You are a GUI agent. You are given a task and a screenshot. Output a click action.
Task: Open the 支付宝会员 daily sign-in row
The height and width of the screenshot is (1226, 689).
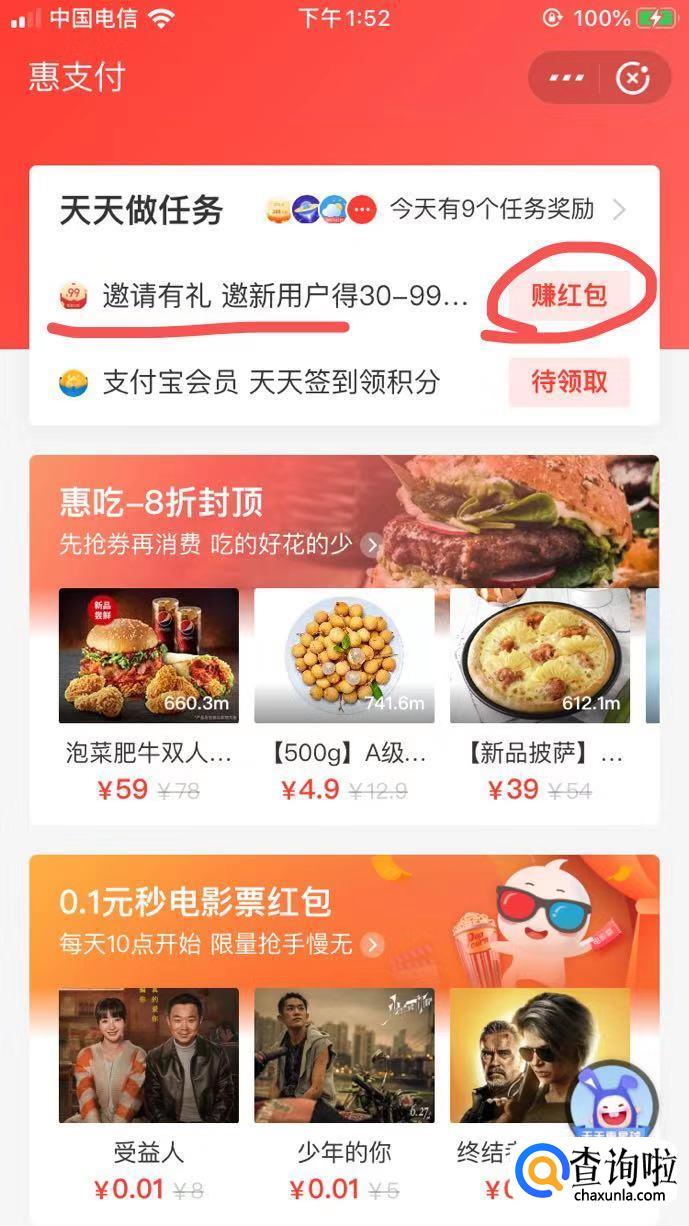coord(270,382)
